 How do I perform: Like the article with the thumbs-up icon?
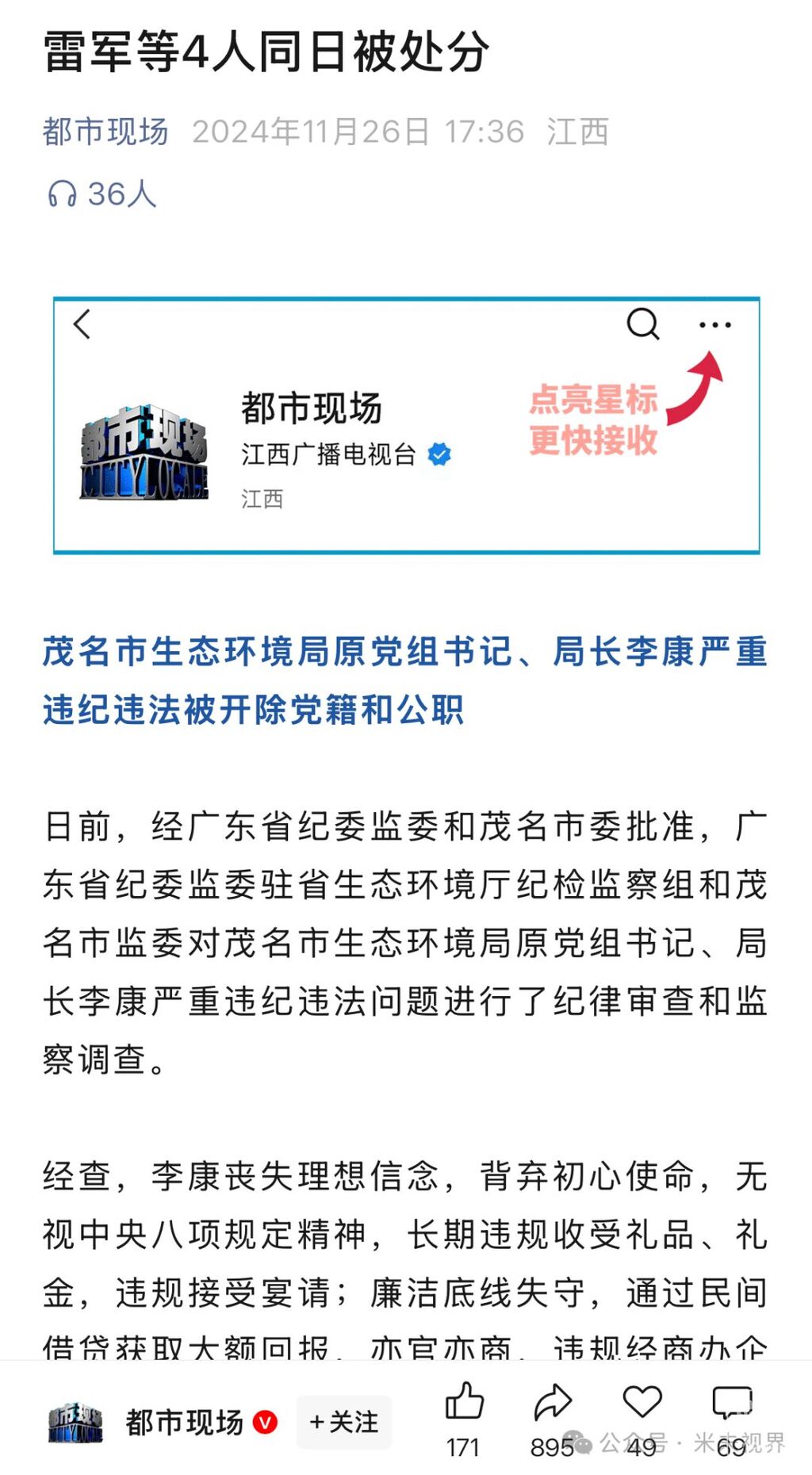[x=464, y=1402]
